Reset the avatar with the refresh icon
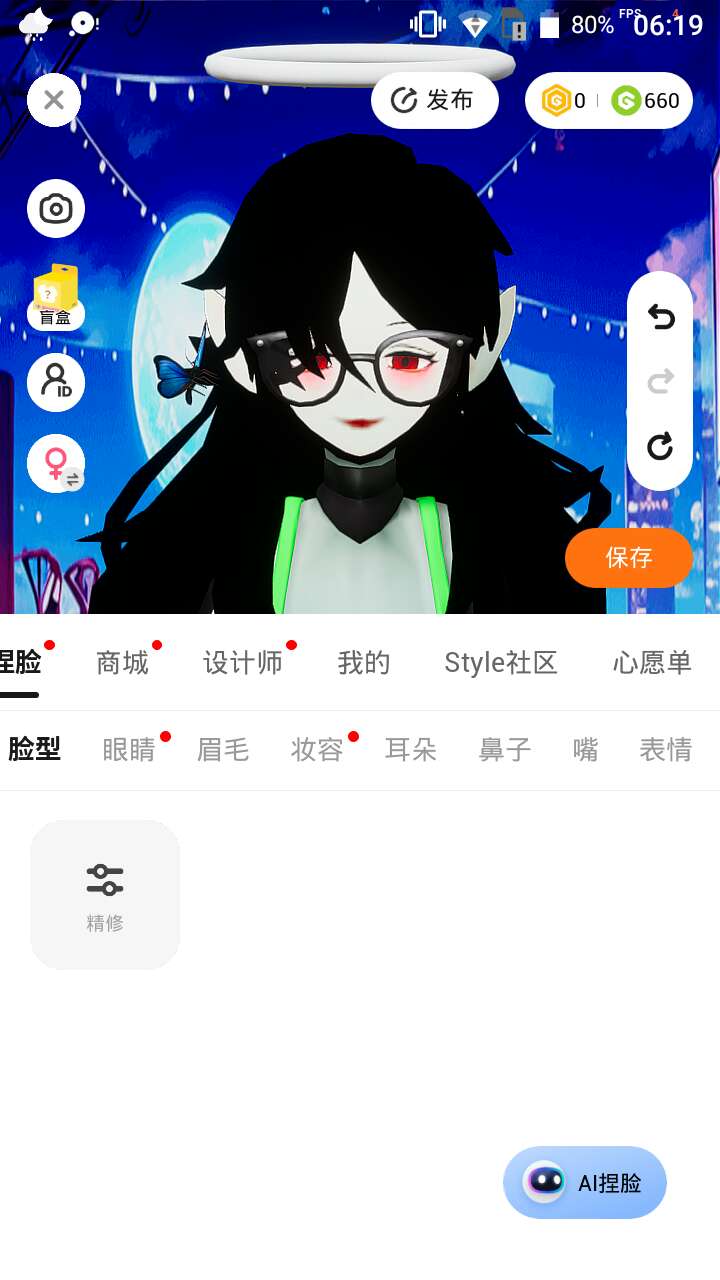Screen dimensions: 720x1280 [x=660, y=446]
